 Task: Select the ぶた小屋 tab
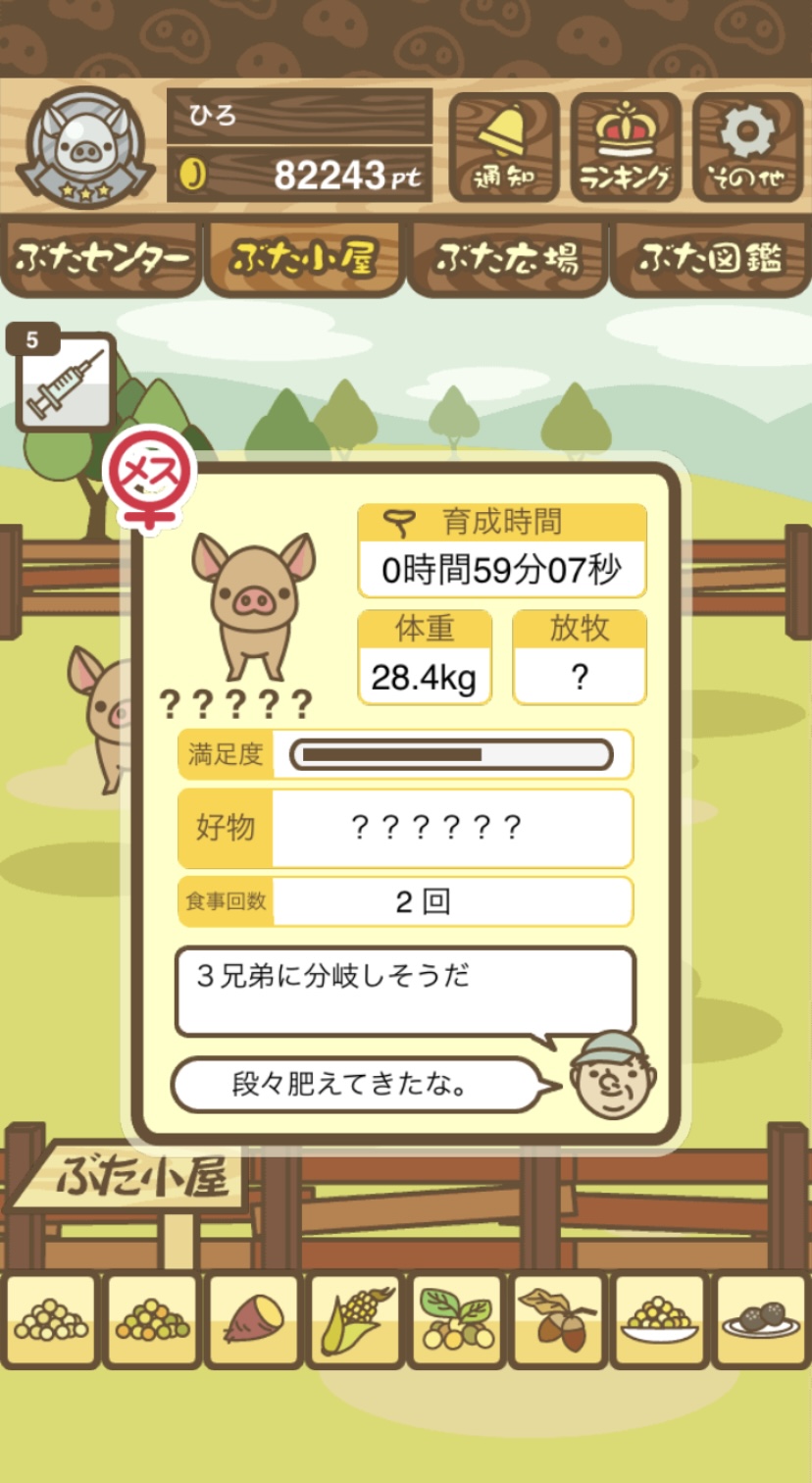click(304, 259)
